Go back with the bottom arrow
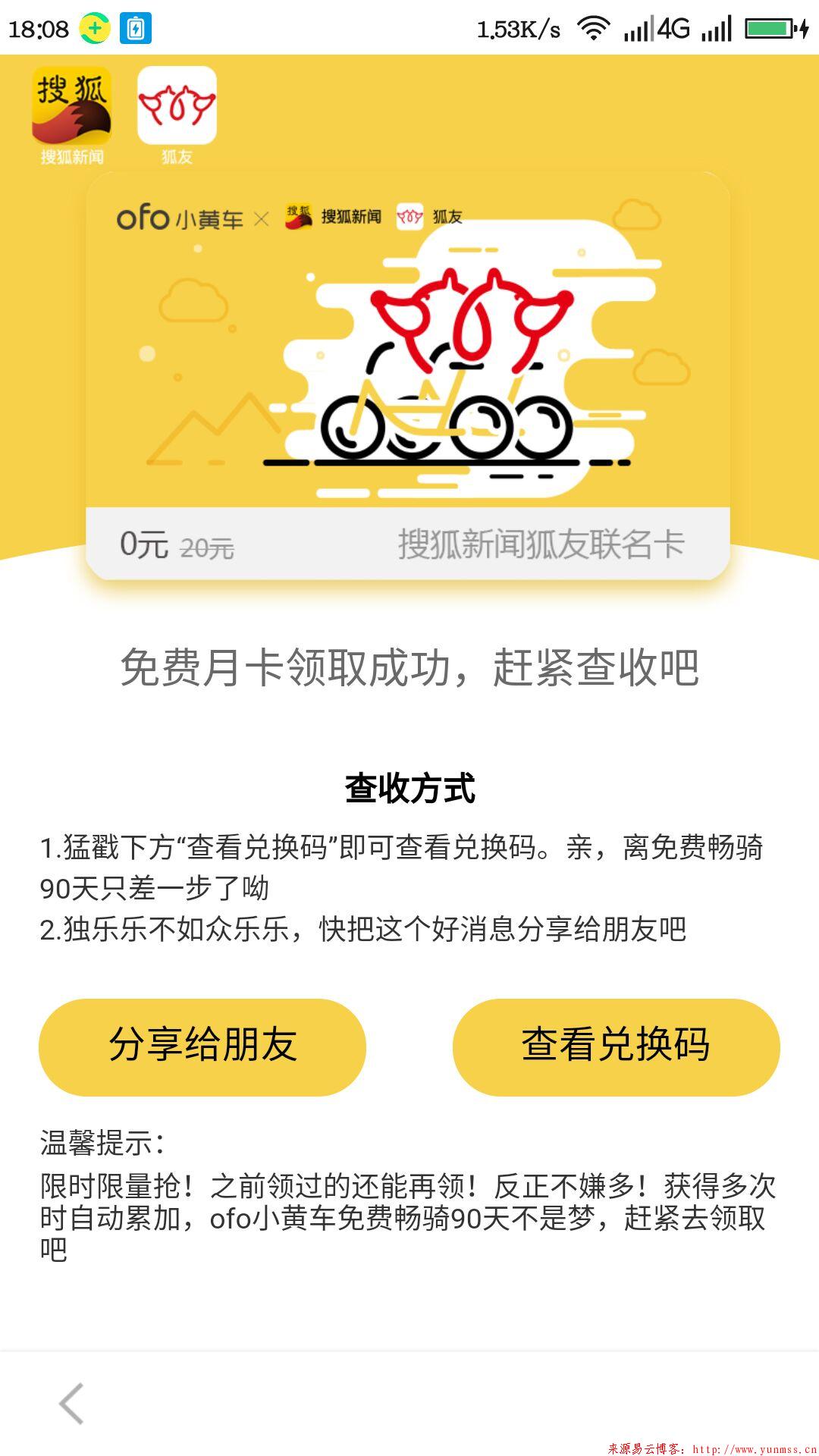Screen dimensions: 819x1456 (72, 1404)
